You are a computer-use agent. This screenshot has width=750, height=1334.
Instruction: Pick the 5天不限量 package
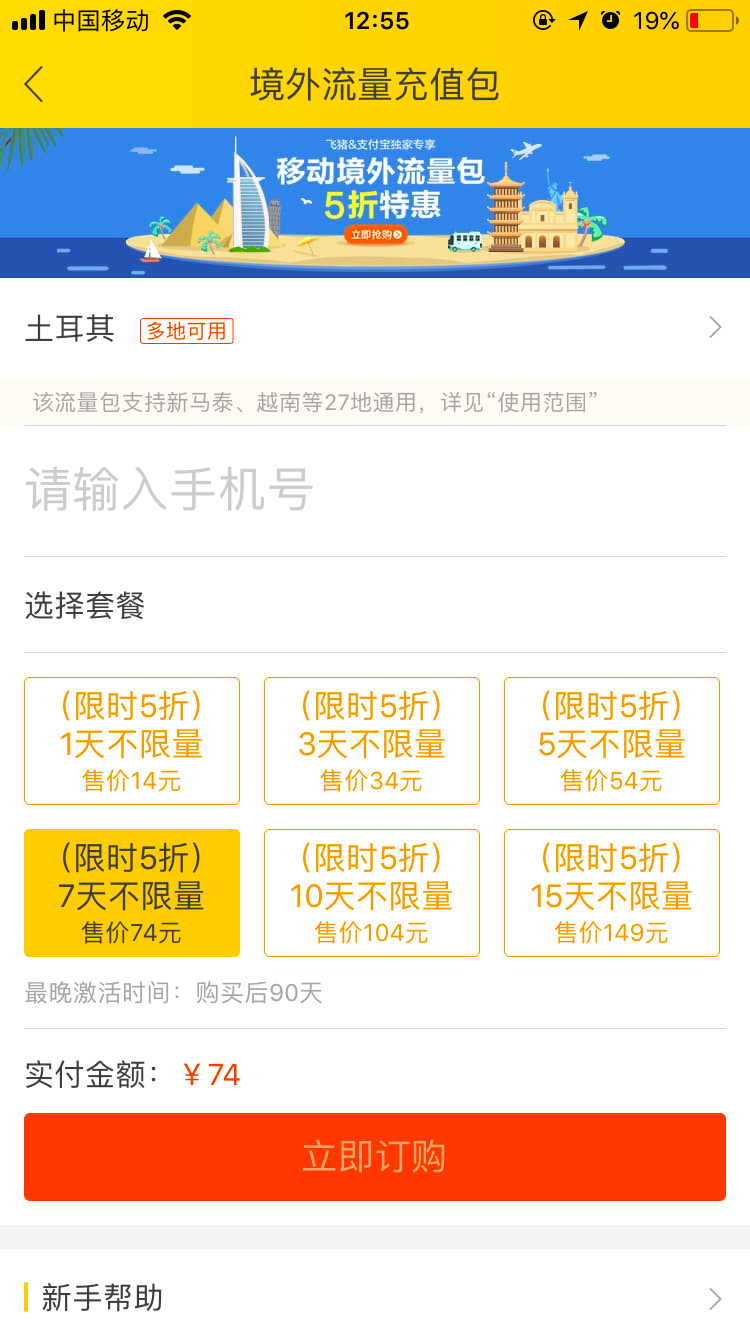point(612,741)
